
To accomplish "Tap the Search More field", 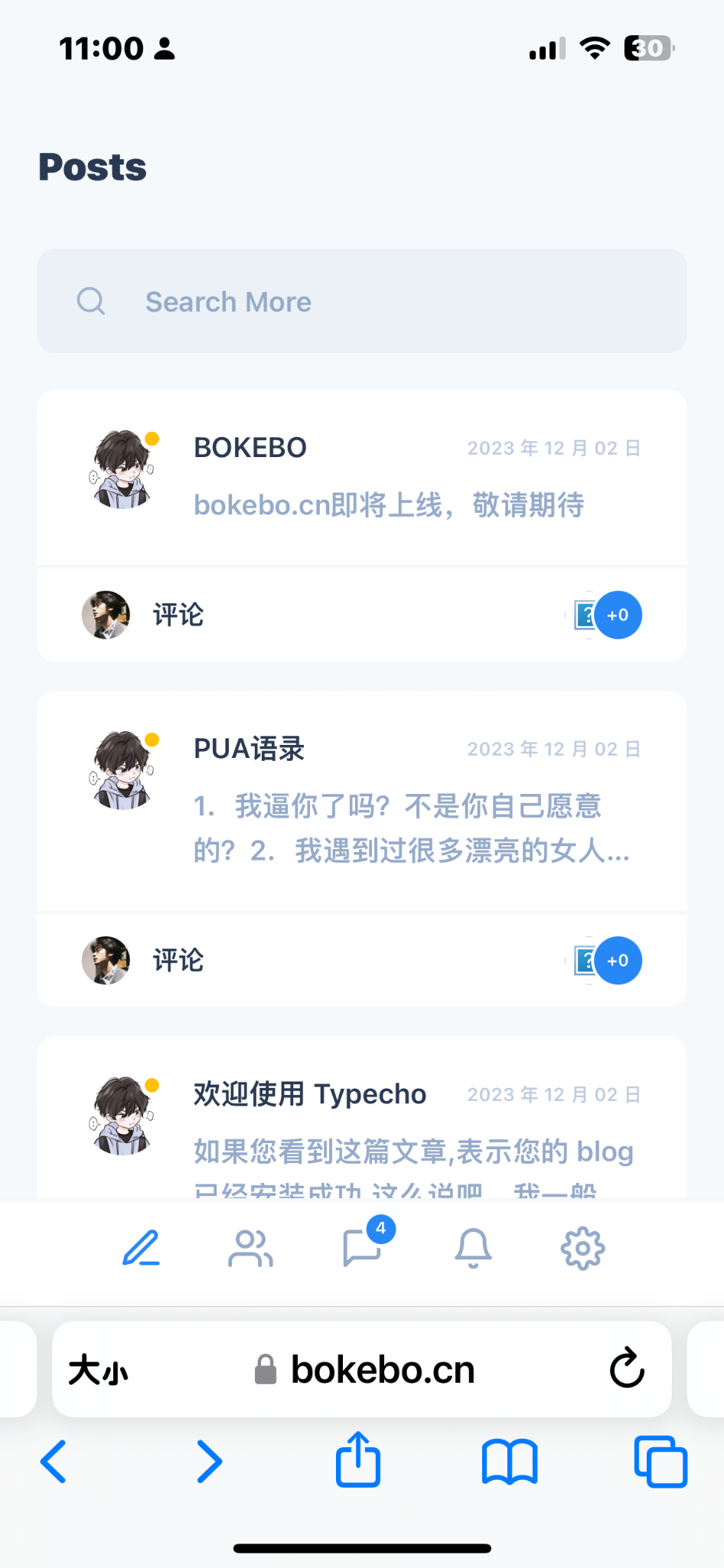I will coord(361,302).
